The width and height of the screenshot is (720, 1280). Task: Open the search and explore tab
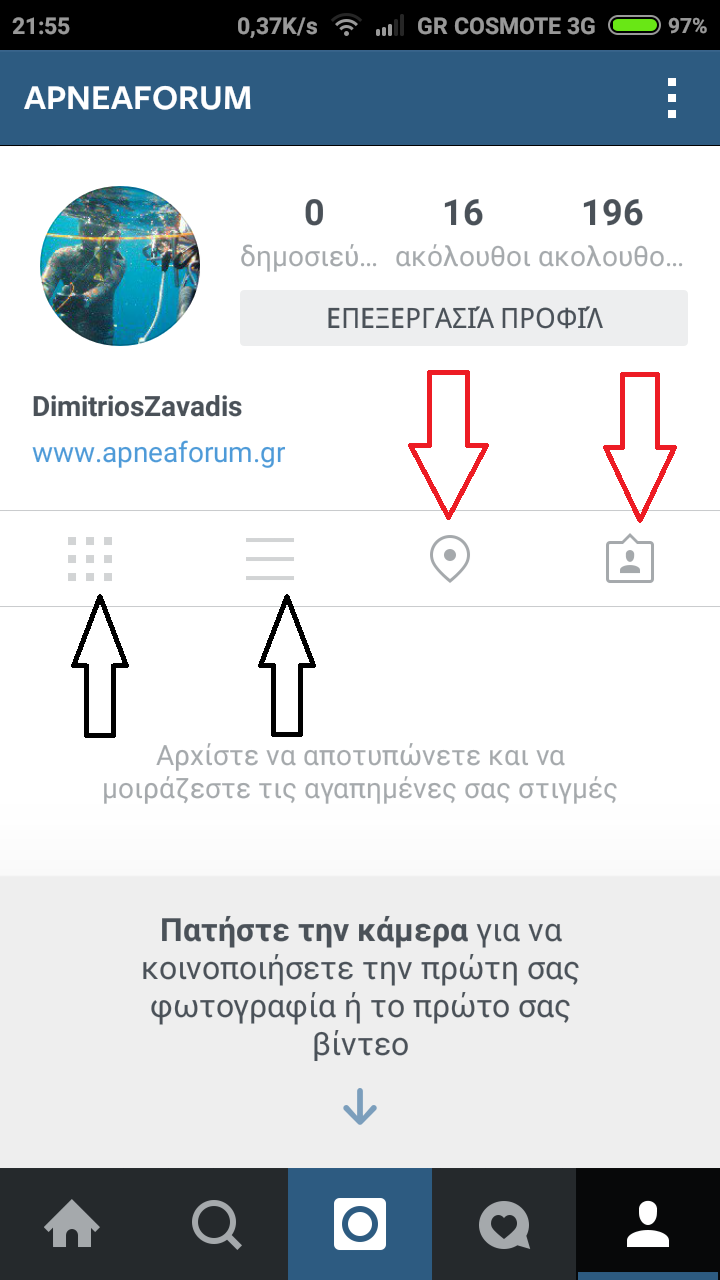pyautogui.click(x=216, y=1224)
